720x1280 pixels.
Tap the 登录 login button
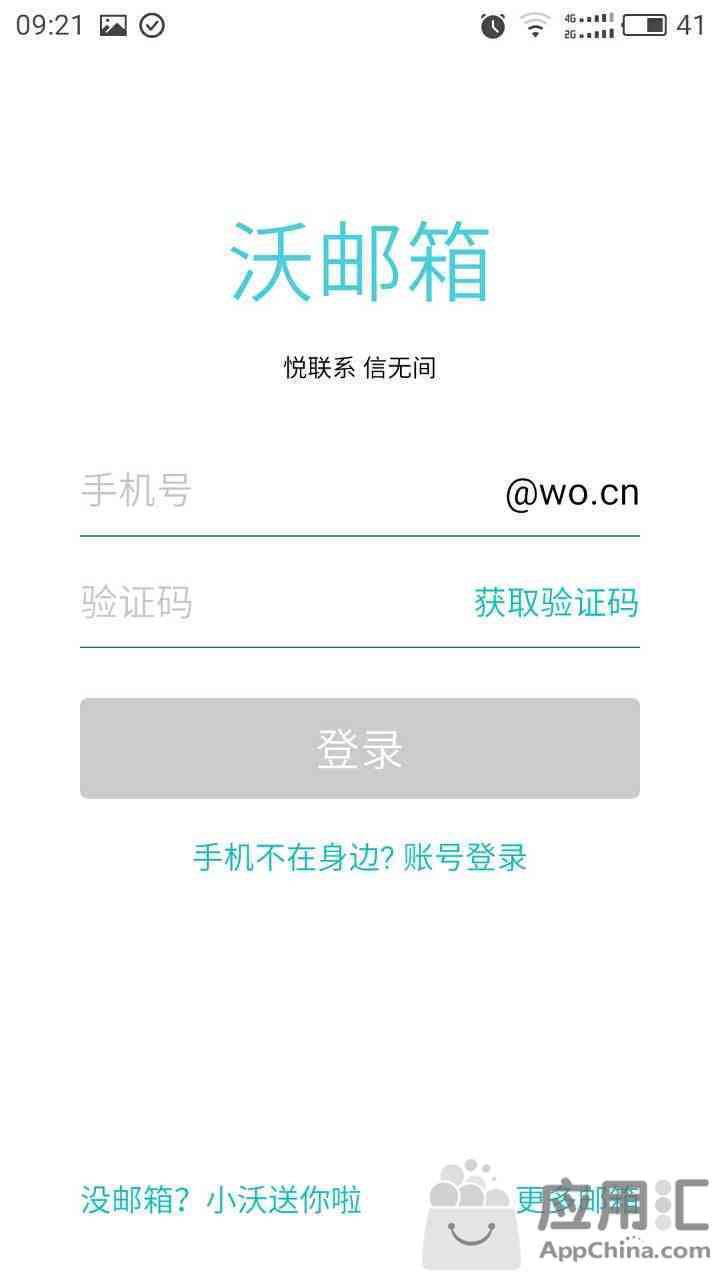(360, 748)
